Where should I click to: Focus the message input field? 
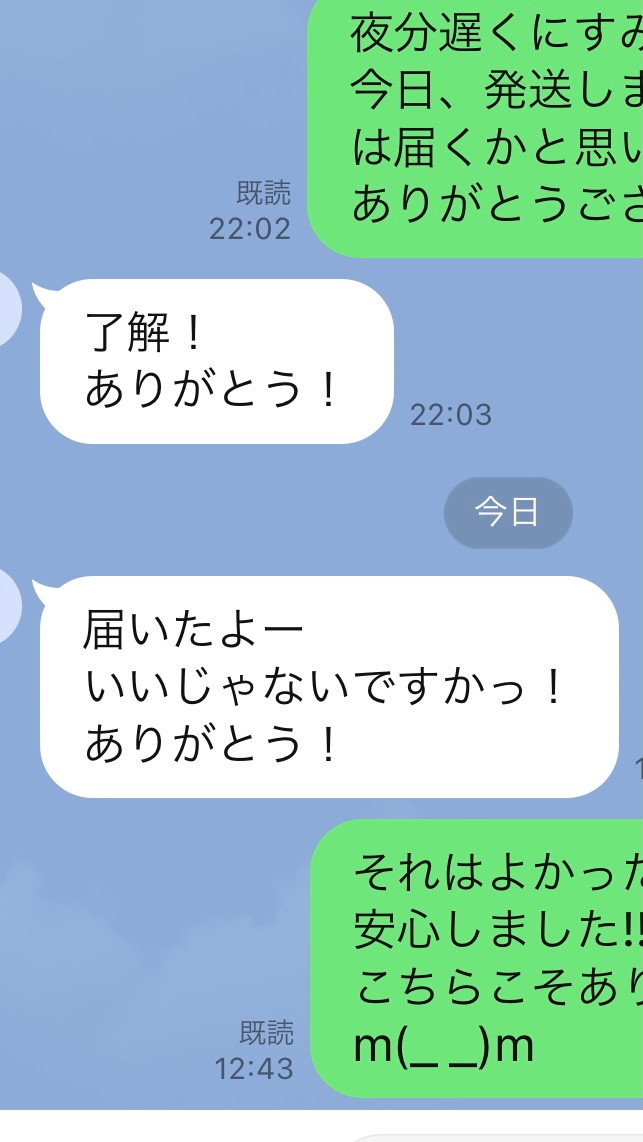coord(497,1137)
